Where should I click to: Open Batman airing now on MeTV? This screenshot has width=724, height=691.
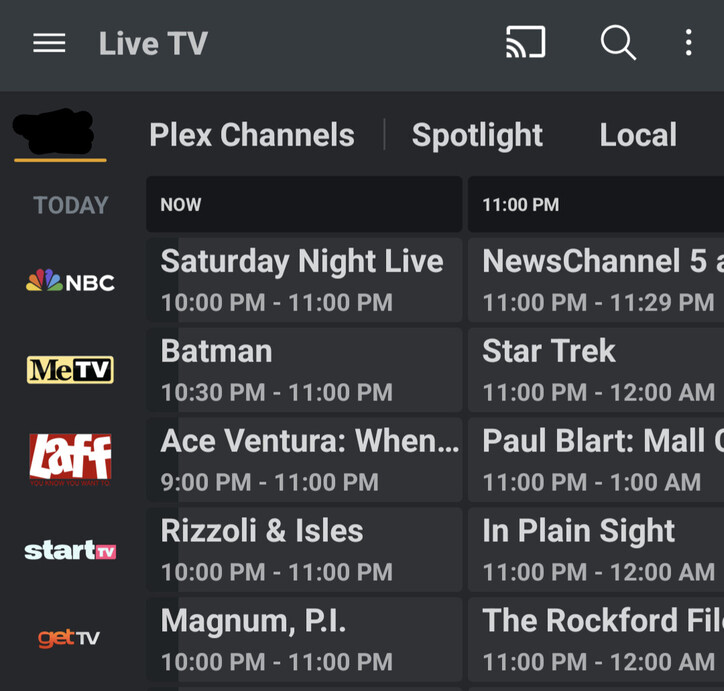tap(304, 369)
